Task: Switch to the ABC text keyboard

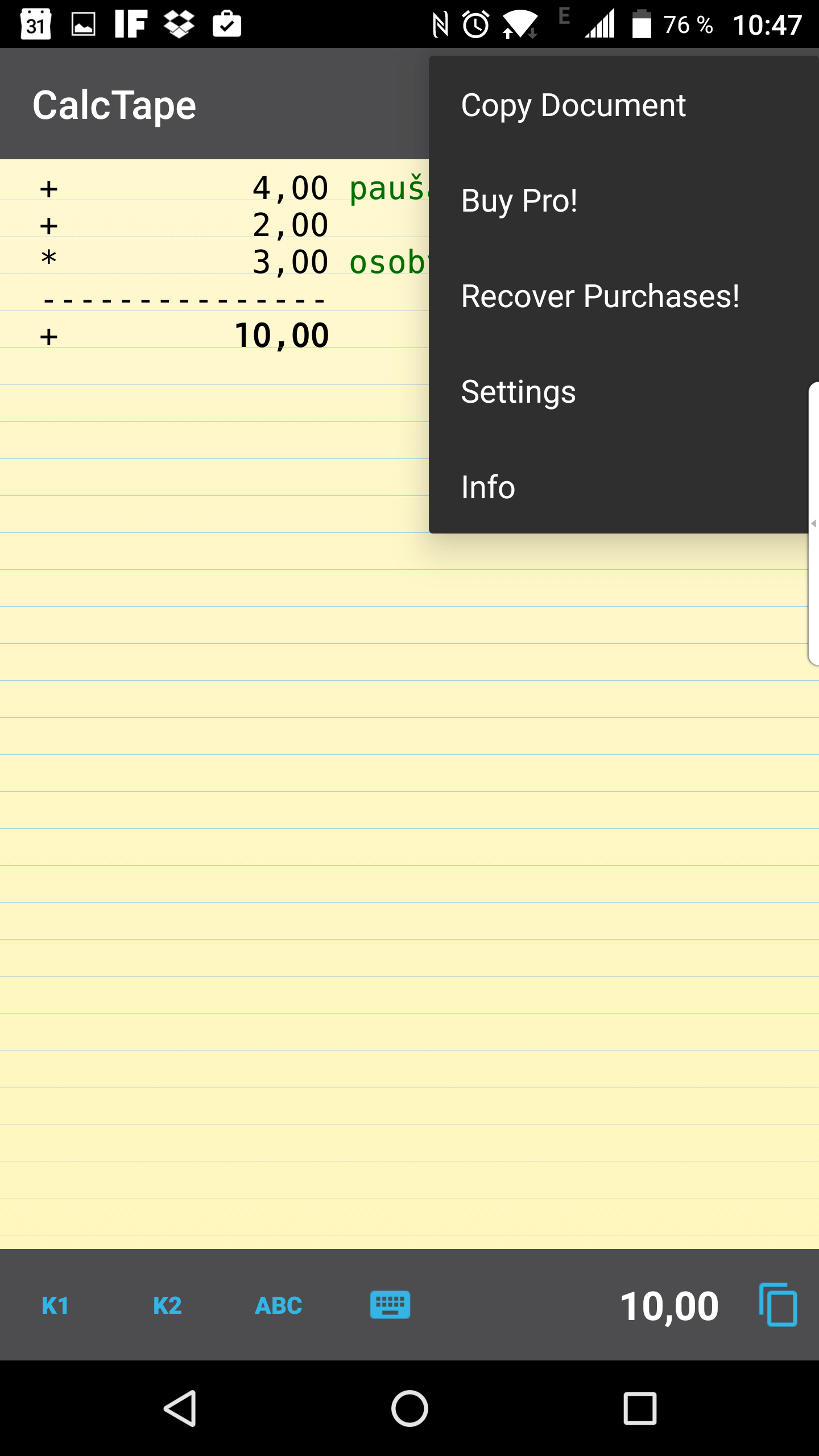Action: point(279,1305)
